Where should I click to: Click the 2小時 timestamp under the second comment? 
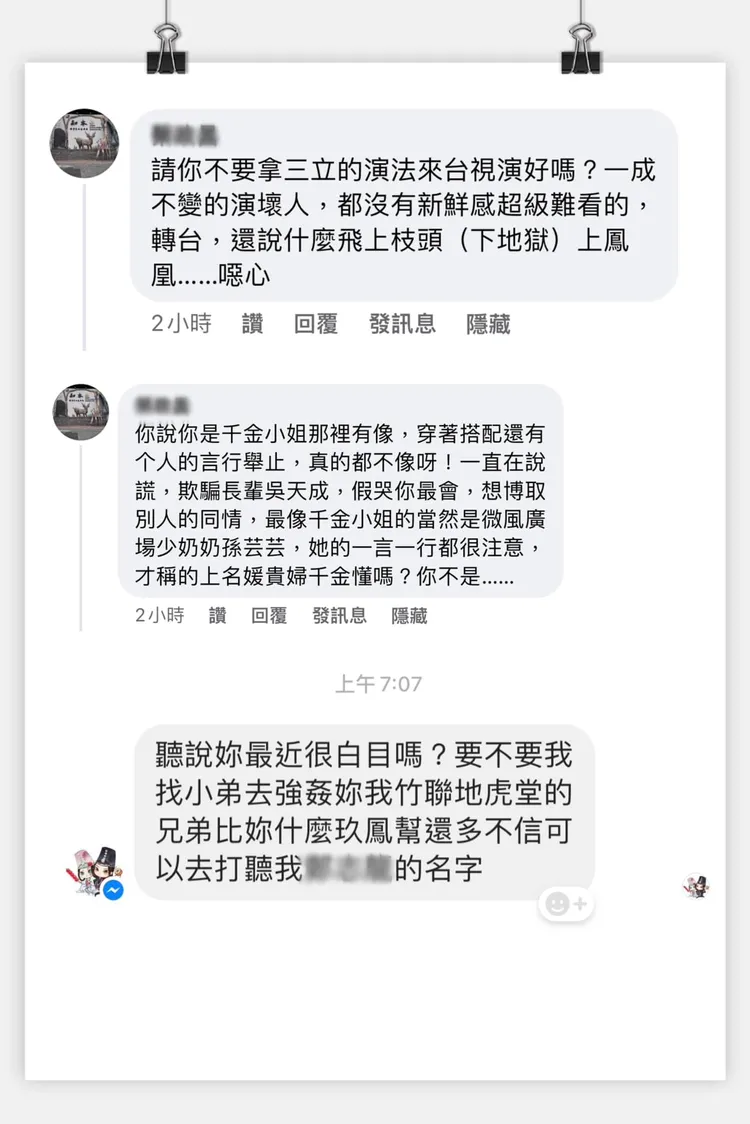[163, 616]
